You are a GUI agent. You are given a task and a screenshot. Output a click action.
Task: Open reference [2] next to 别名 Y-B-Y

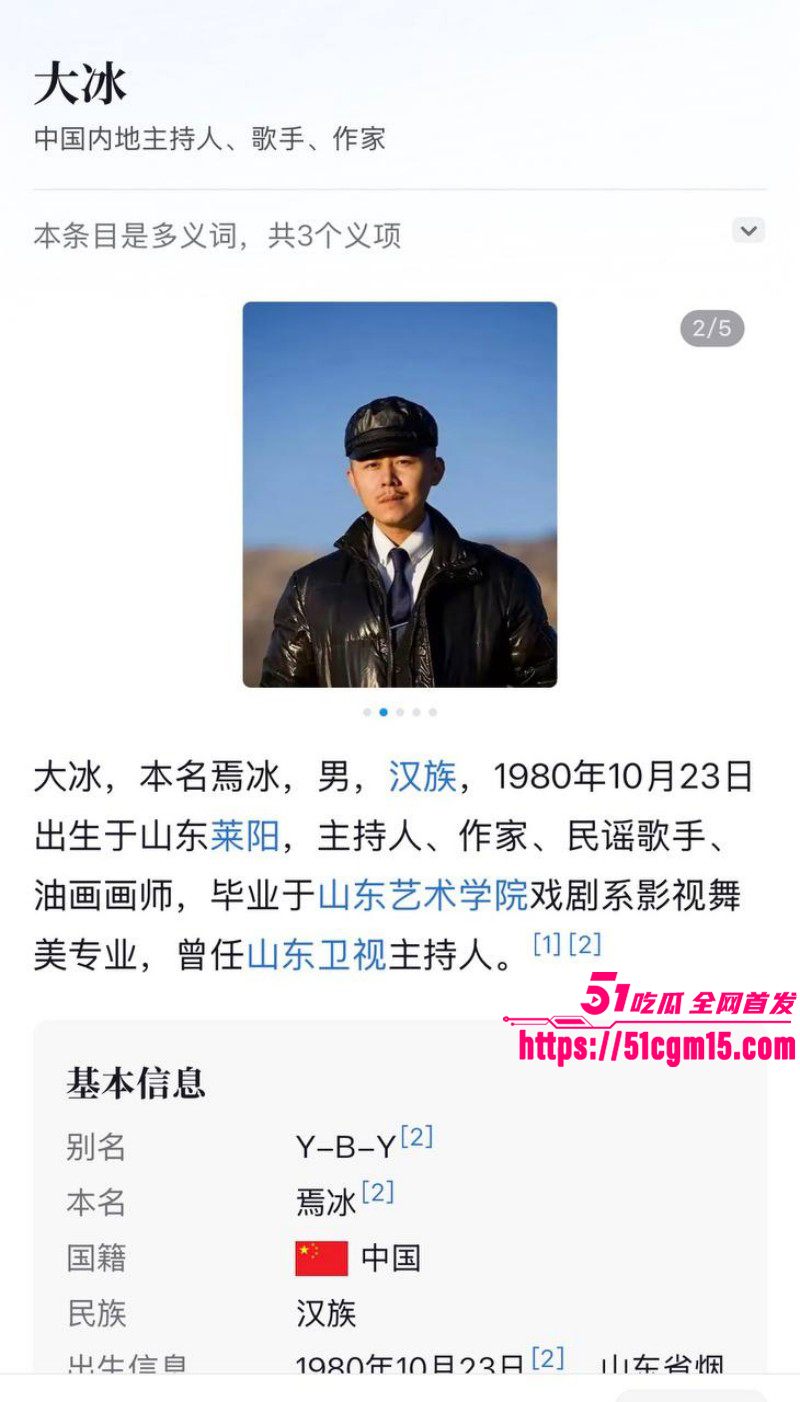tap(416, 1137)
